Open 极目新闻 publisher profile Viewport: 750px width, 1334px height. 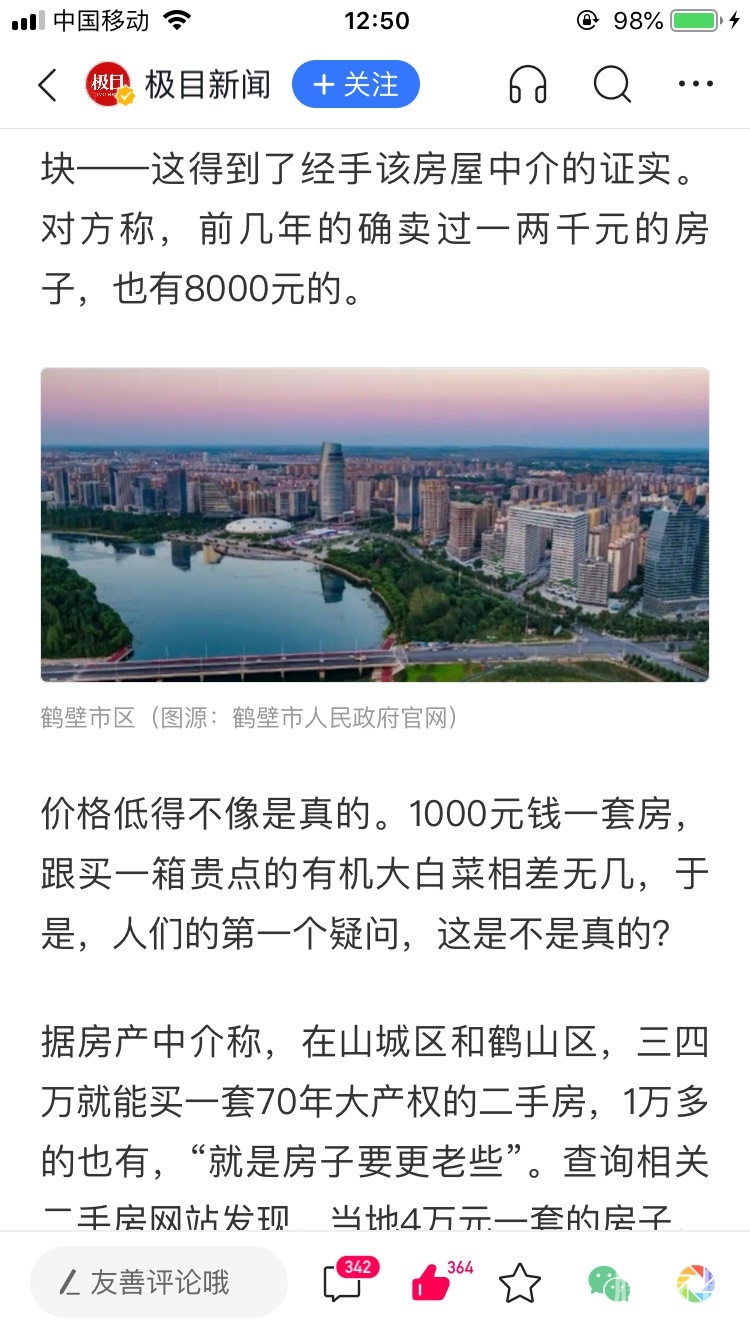[178, 85]
